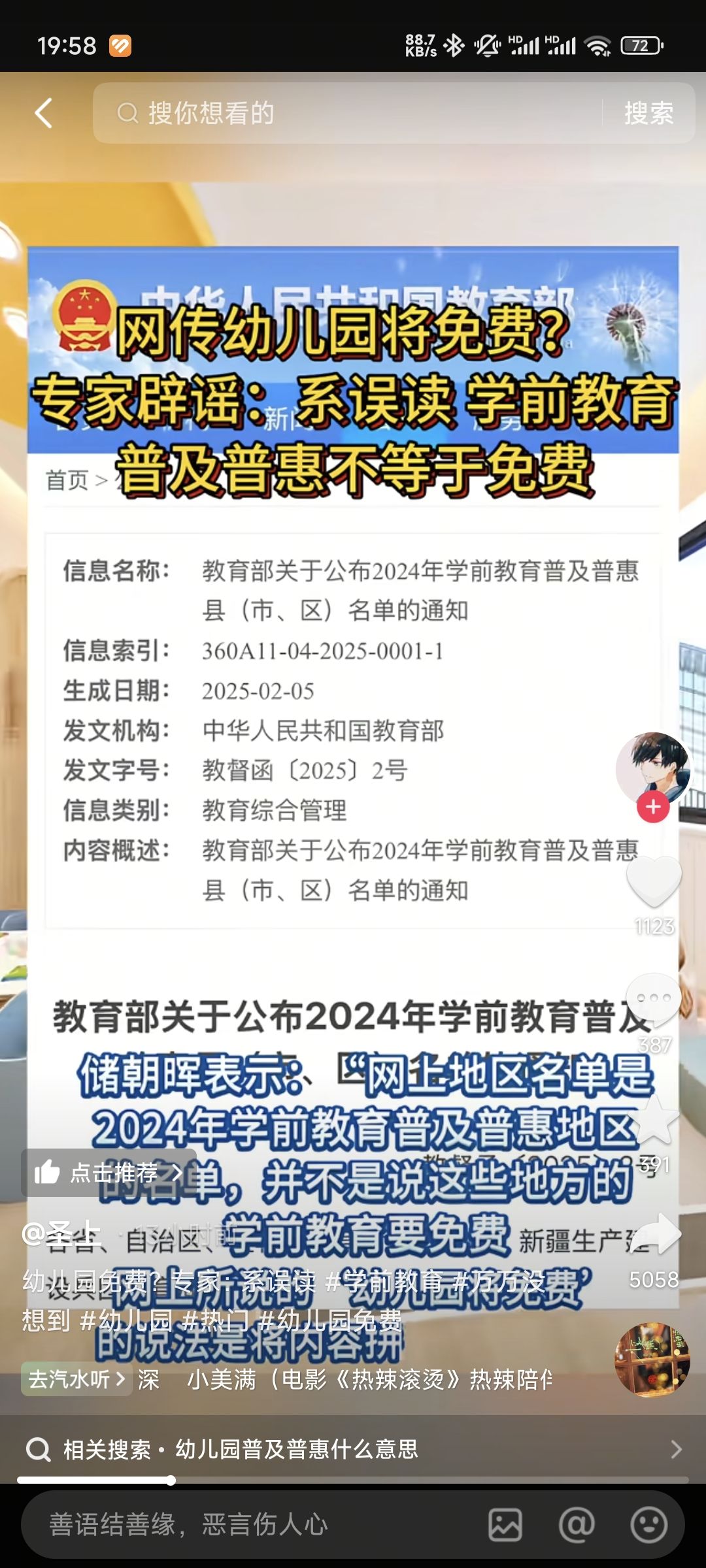Screen dimensions: 706x1568
Task: Favorite this video with the star icon
Action: [654, 1120]
